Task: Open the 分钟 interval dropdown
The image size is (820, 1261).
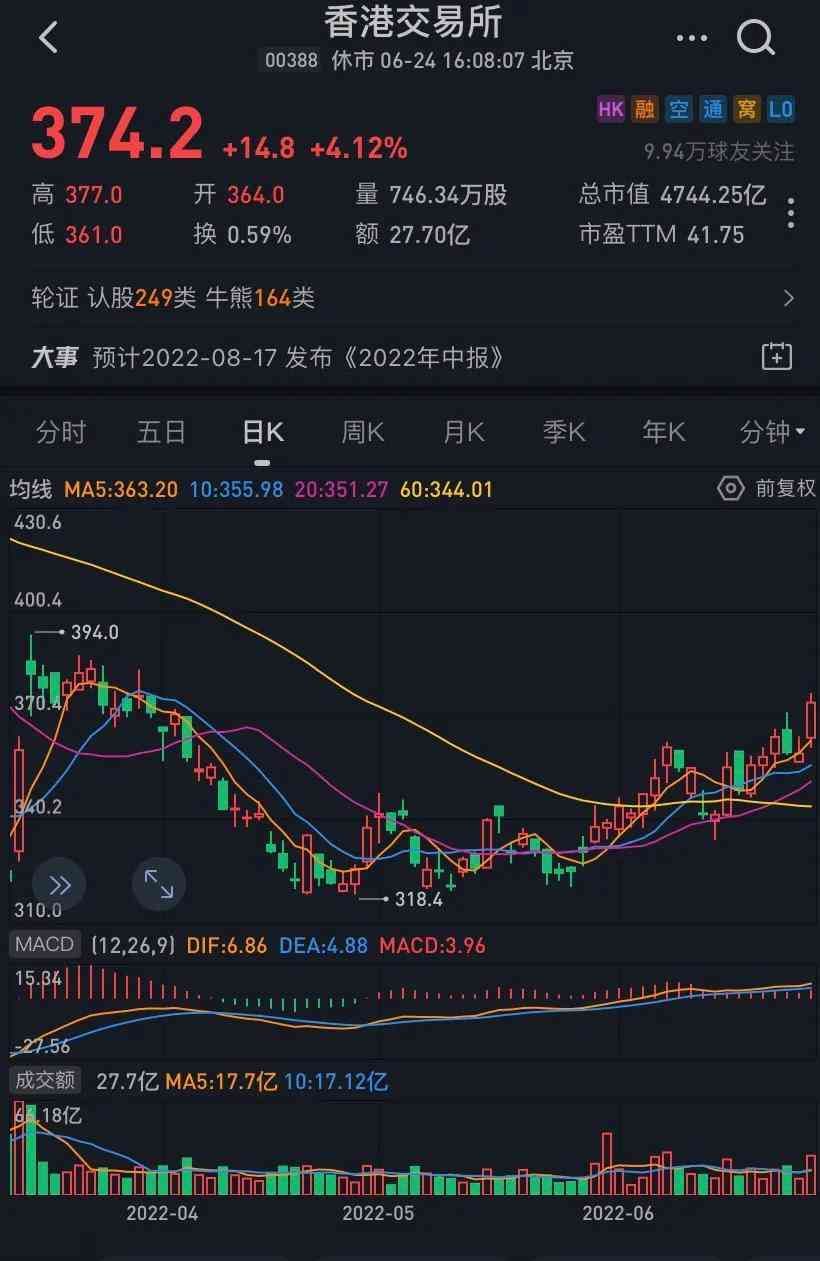Action: point(772,432)
